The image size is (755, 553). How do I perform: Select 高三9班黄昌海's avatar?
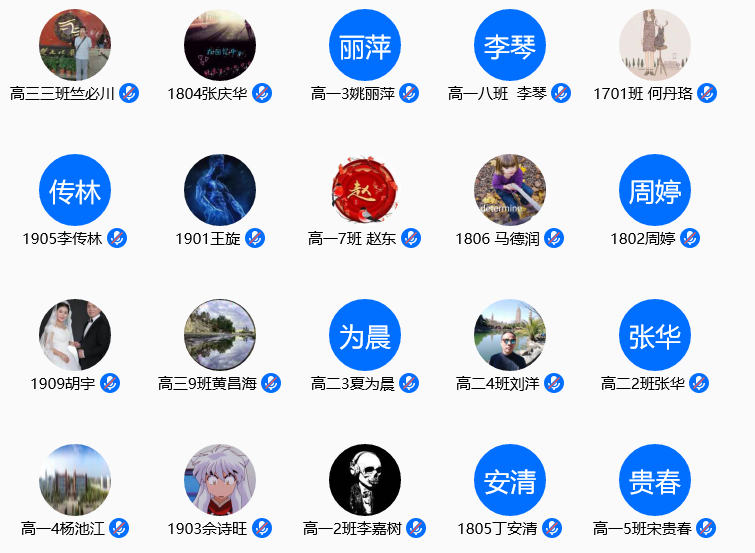(220, 335)
